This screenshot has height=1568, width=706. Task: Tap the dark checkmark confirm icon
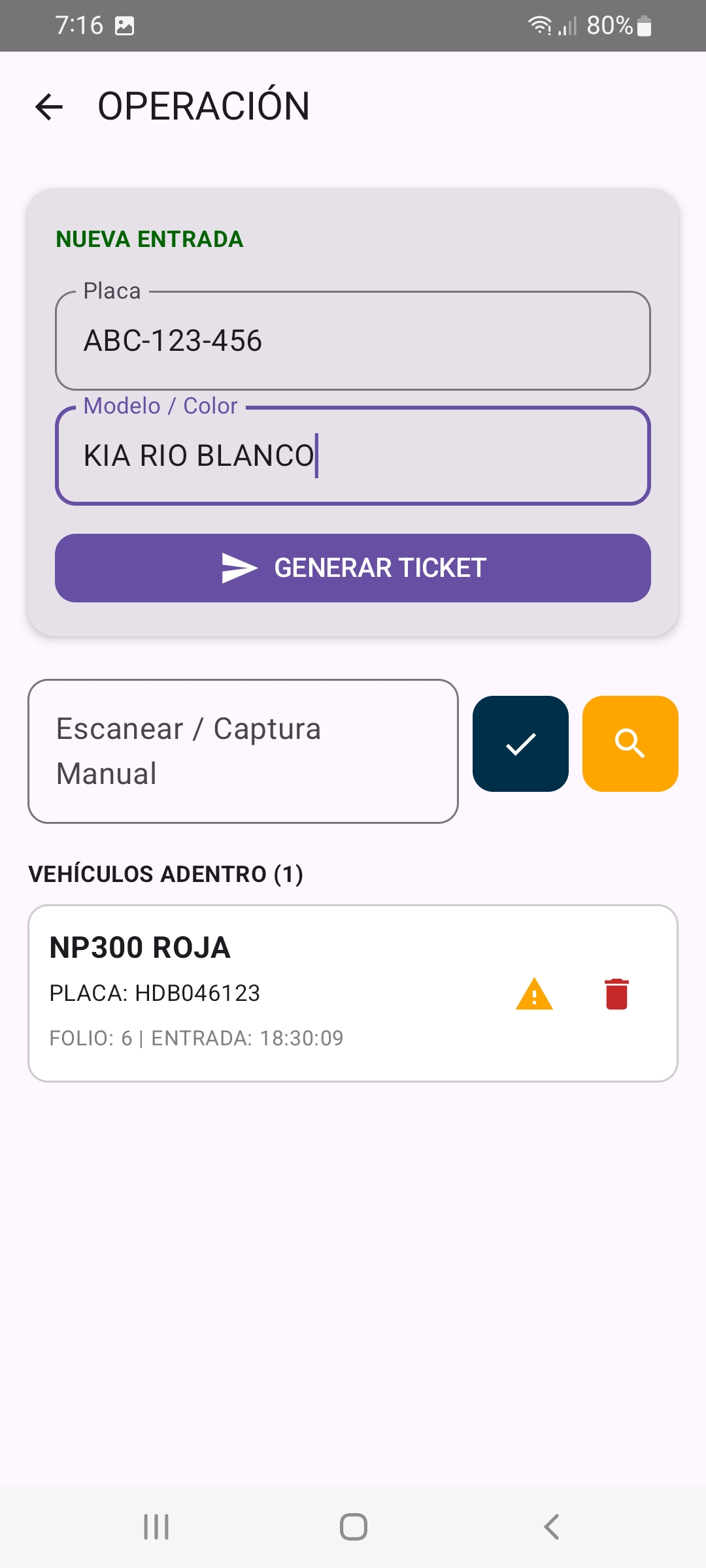[x=520, y=745]
